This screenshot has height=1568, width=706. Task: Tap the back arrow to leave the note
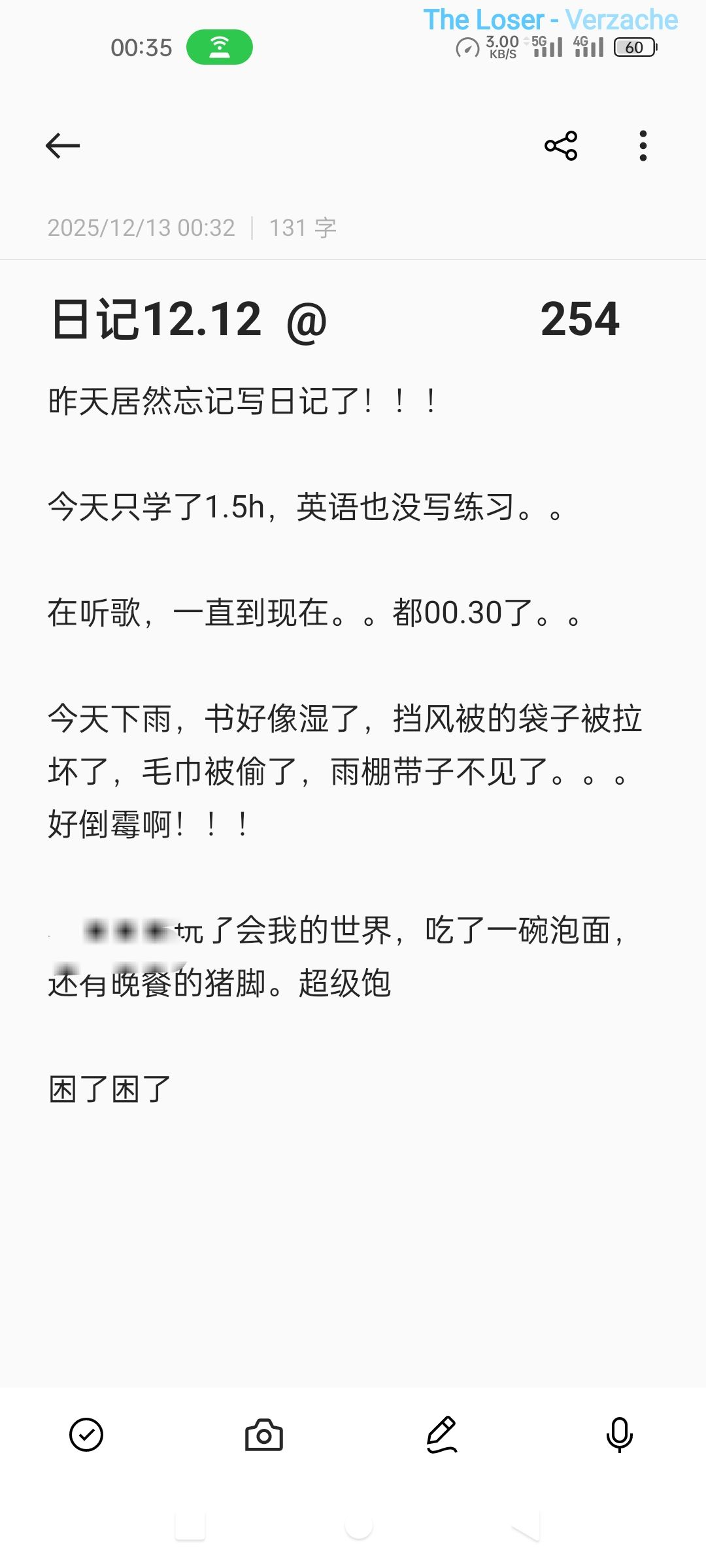(x=62, y=145)
